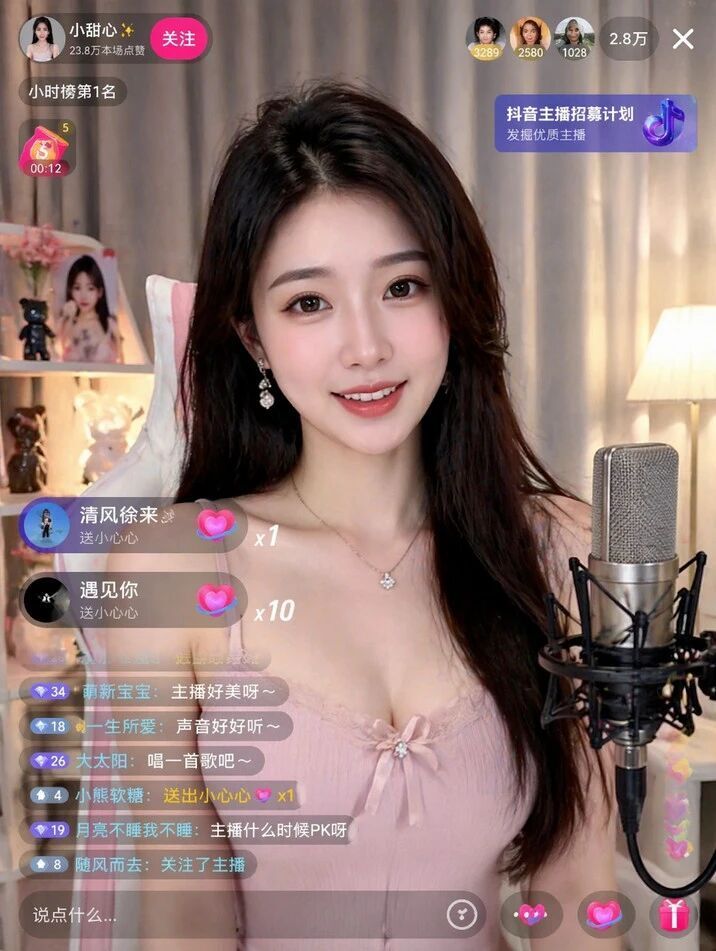View the viewer with 1028 points
Screen dimensions: 716x951
coord(574,37)
